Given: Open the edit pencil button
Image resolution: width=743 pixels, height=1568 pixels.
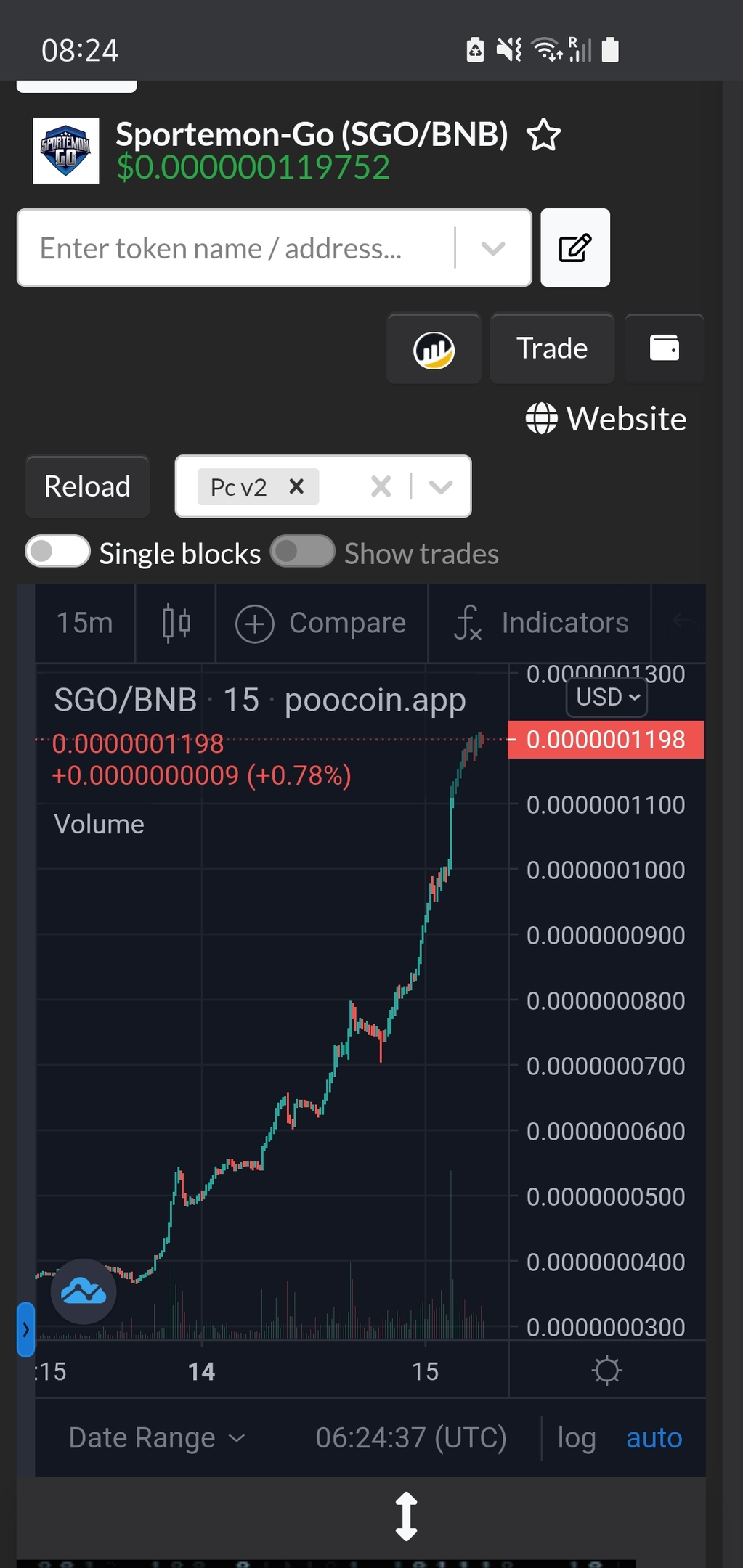Looking at the screenshot, I should (575, 248).
